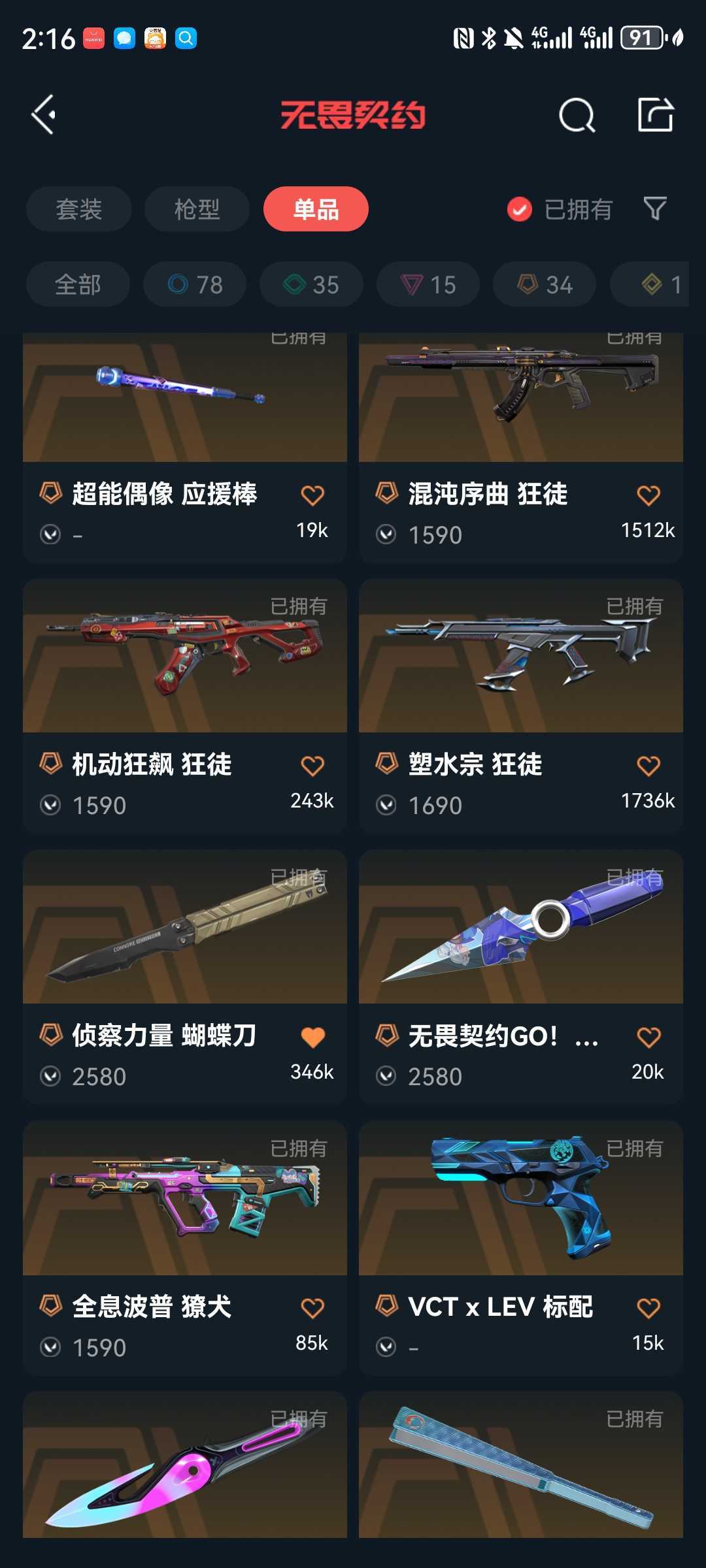Filter by the green tier chip 35

[x=311, y=284]
